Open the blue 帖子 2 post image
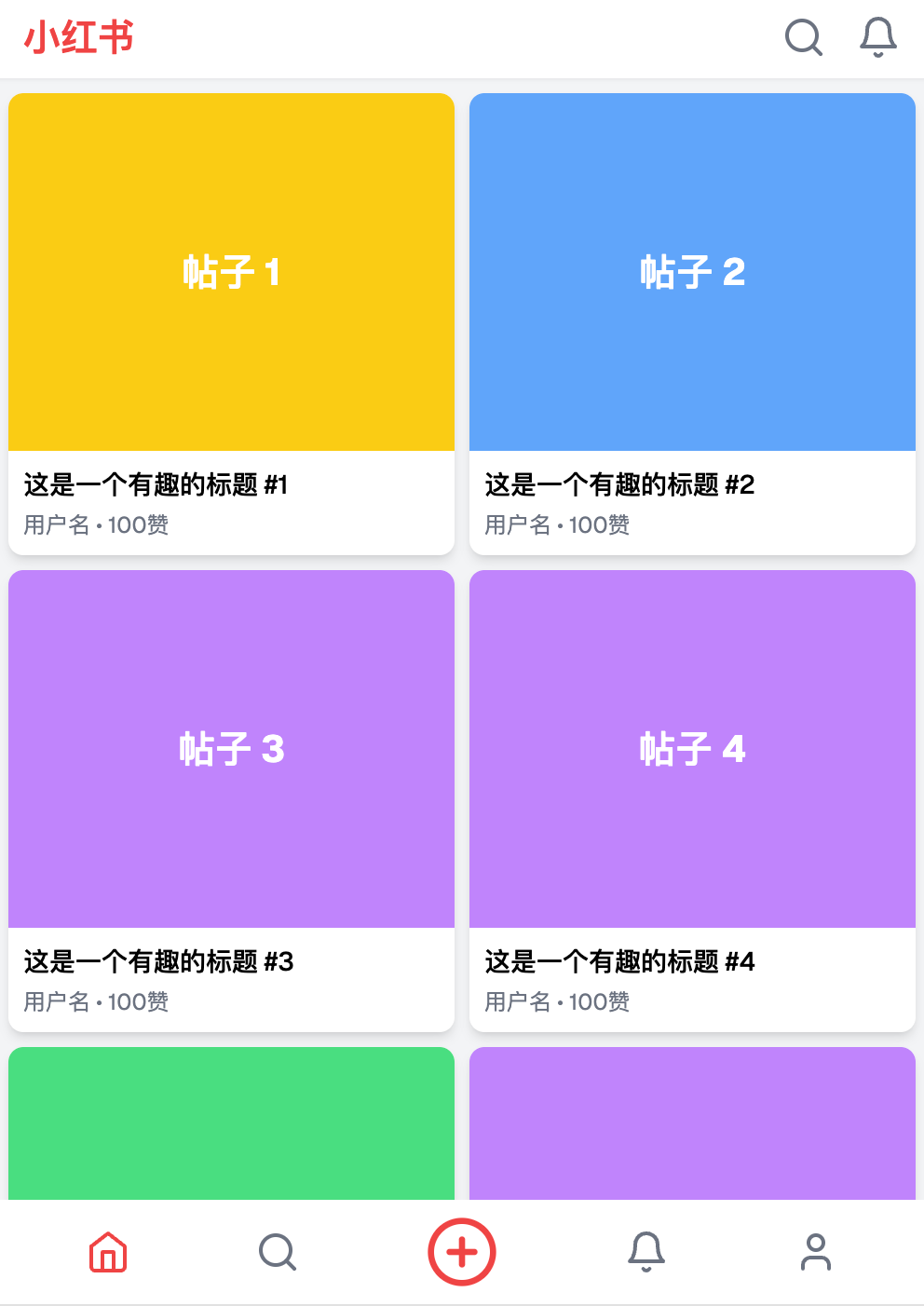The image size is (924, 1306). (693, 270)
